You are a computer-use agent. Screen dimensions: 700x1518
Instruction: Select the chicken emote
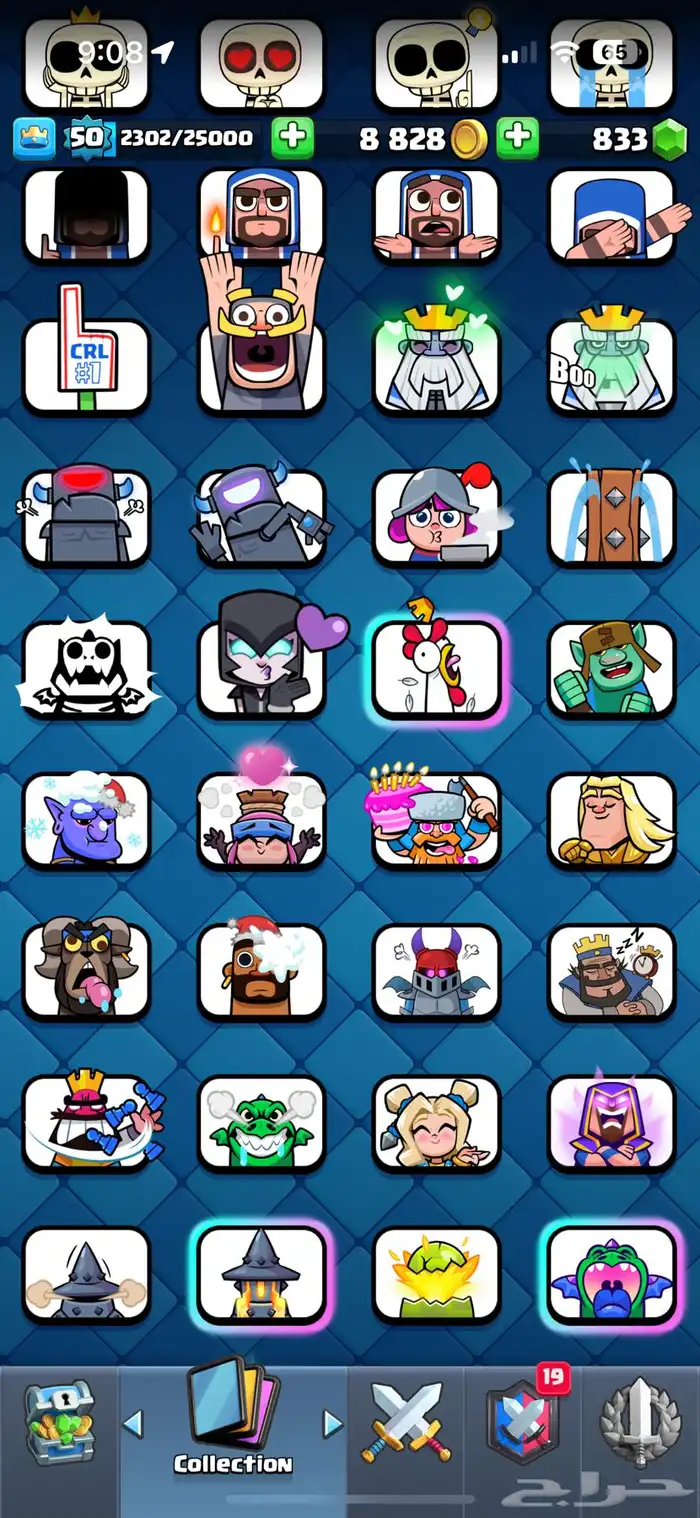click(x=436, y=668)
